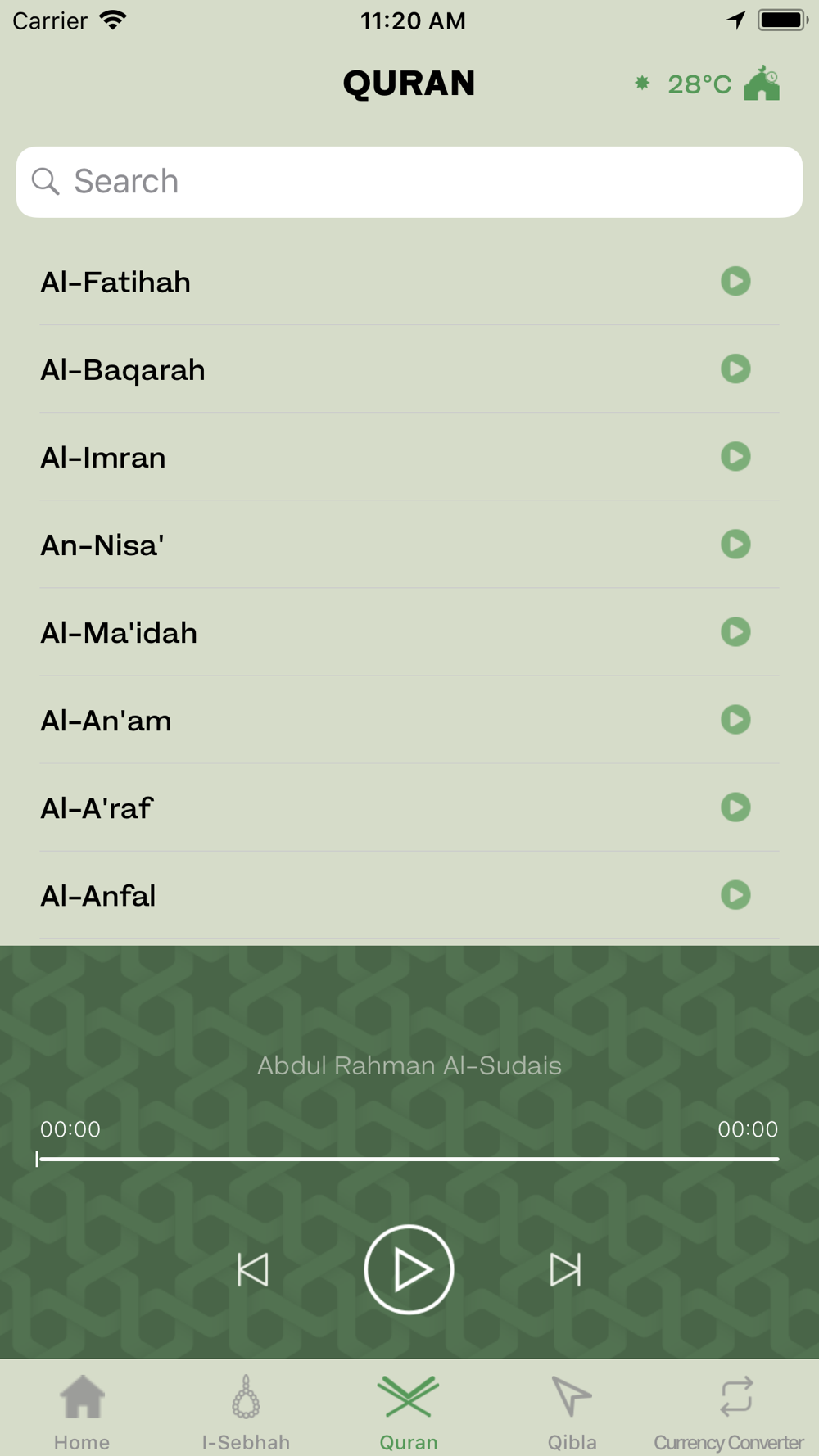Image resolution: width=819 pixels, height=1456 pixels.
Task: Play Al-Baqarah recitation
Action: [735, 369]
